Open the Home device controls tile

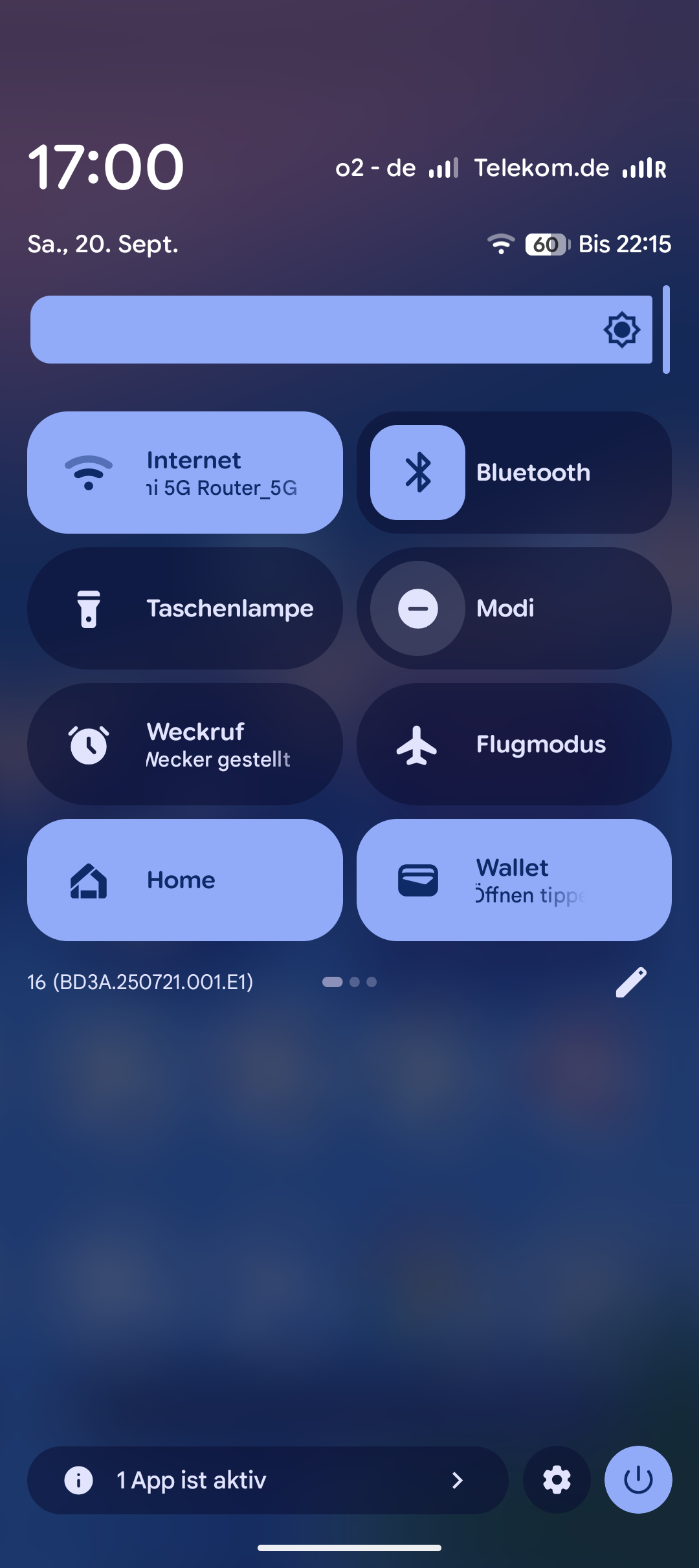click(x=184, y=880)
